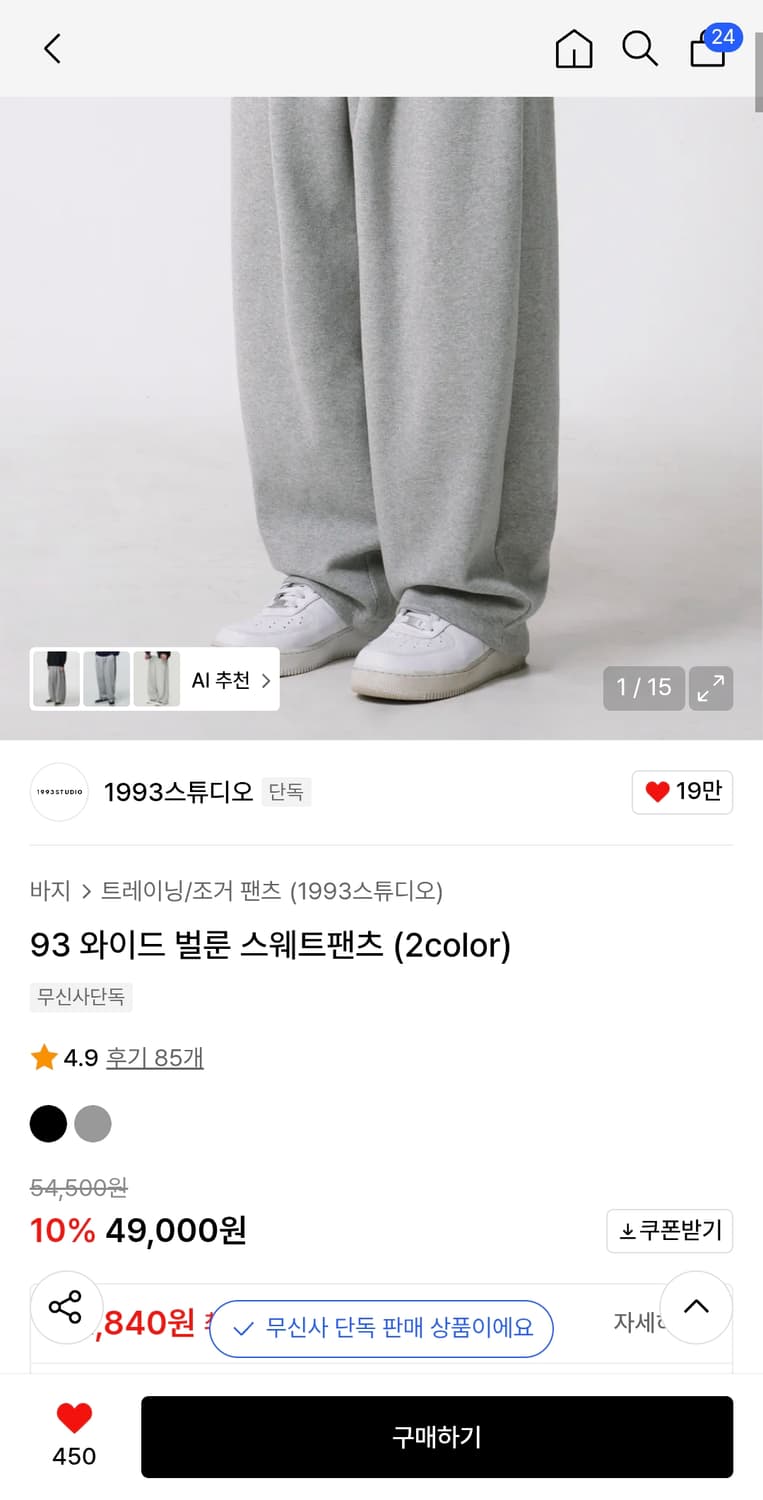The image size is (763, 1500).
Task: Open the Musinsa home screen
Action: coord(573,48)
